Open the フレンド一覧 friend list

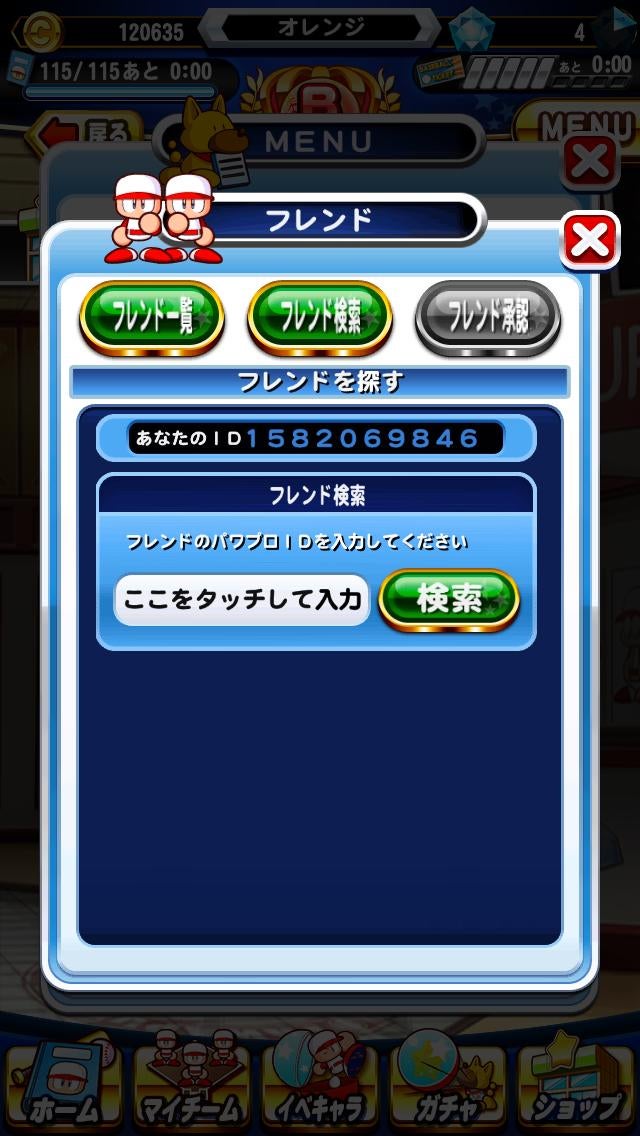tap(151, 318)
